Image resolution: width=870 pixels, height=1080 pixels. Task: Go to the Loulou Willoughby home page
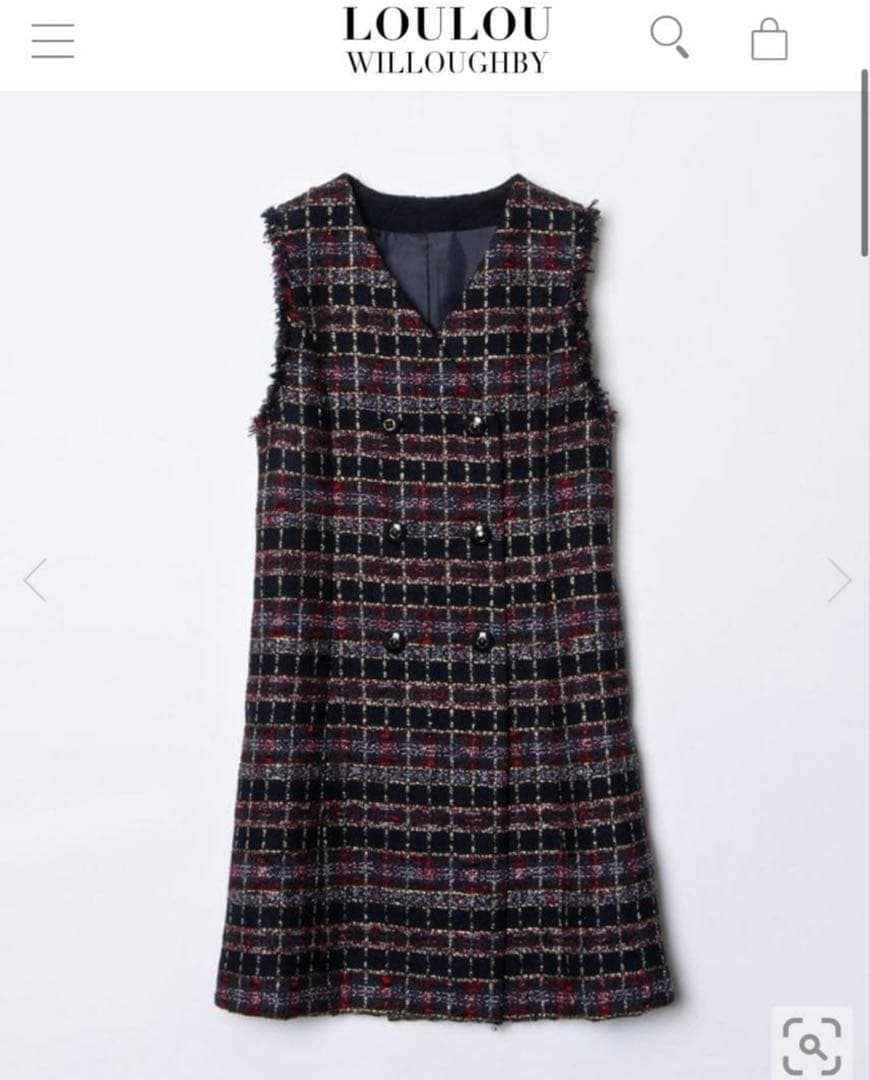coord(446,40)
